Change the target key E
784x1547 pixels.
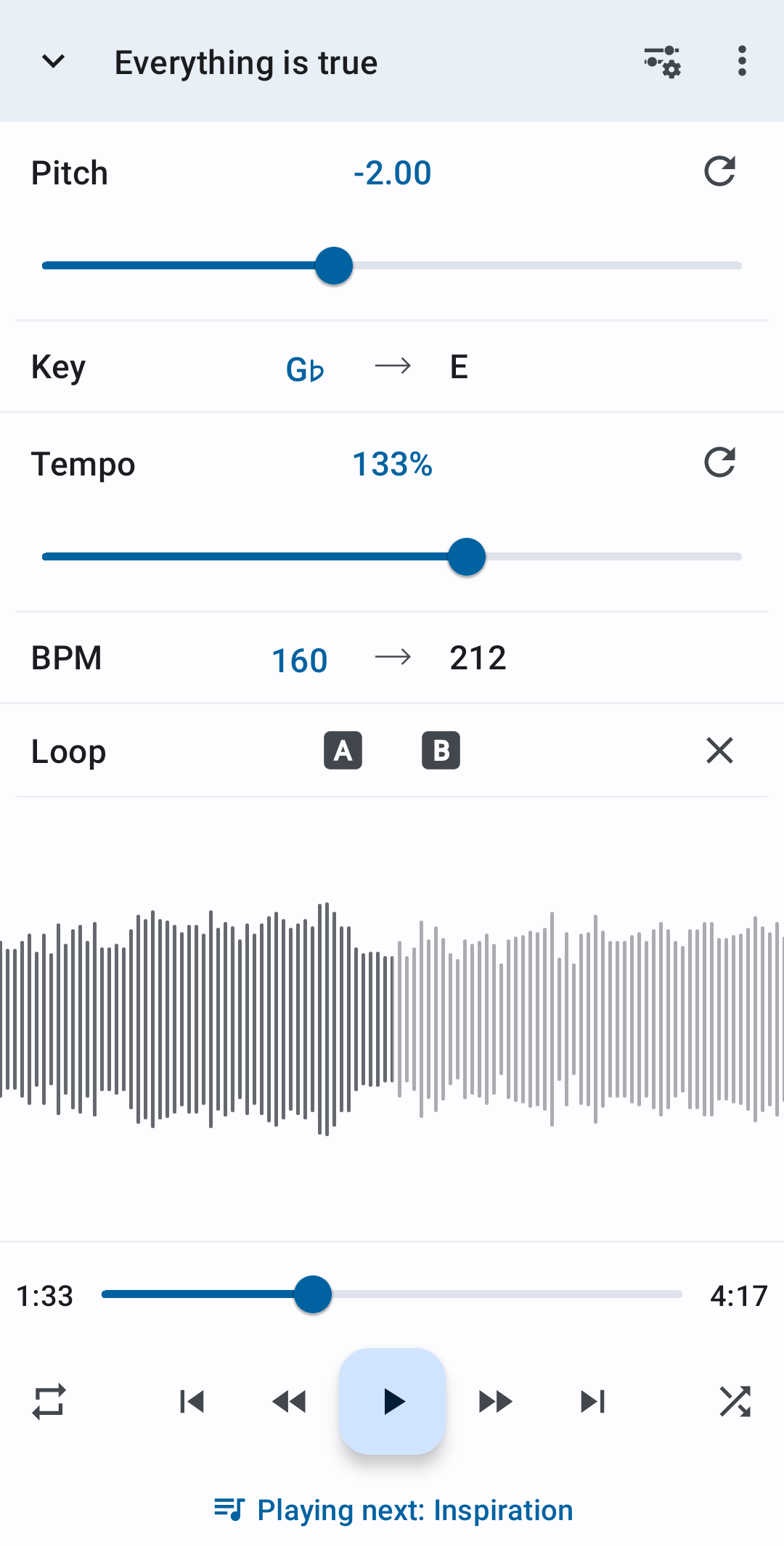(460, 367)
